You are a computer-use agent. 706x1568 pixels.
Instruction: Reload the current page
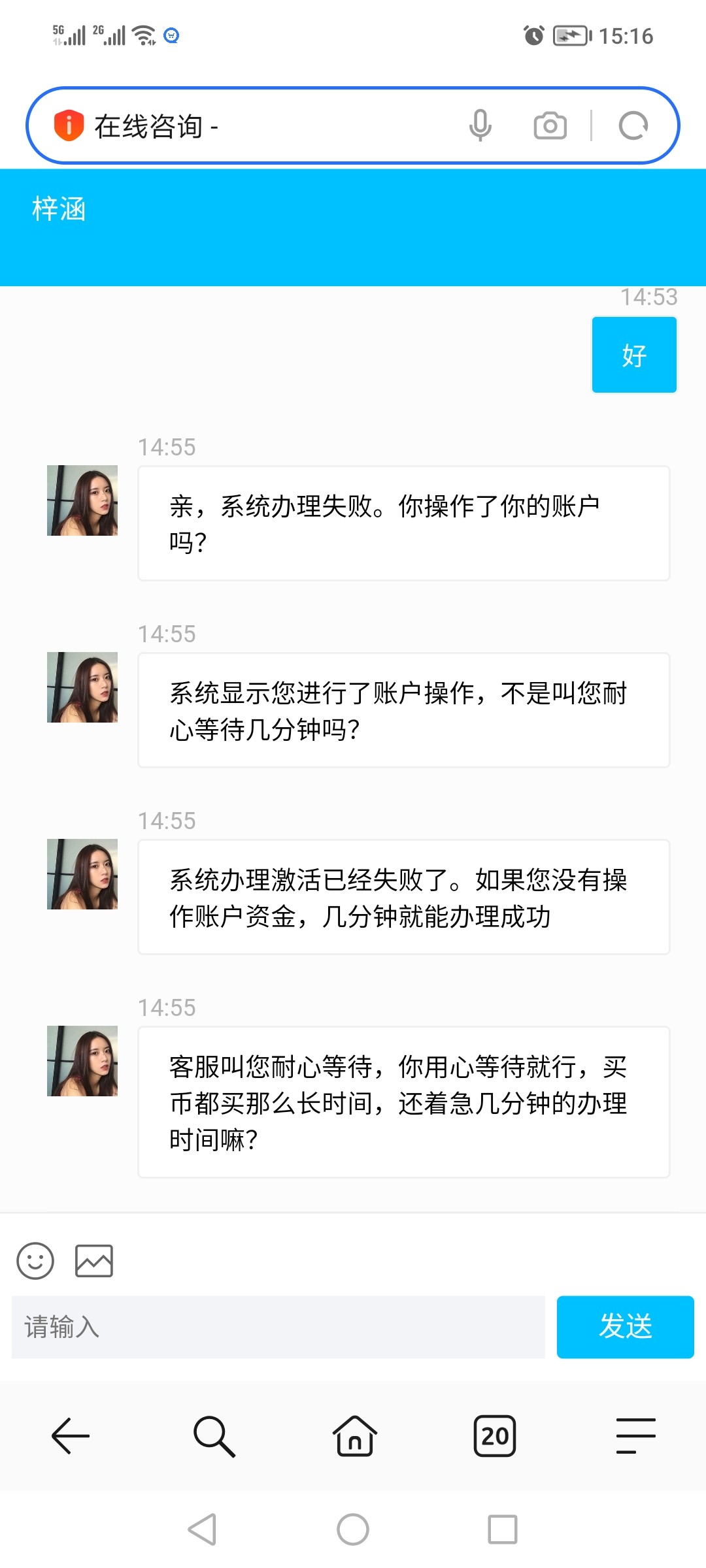[x=633, y=125]
